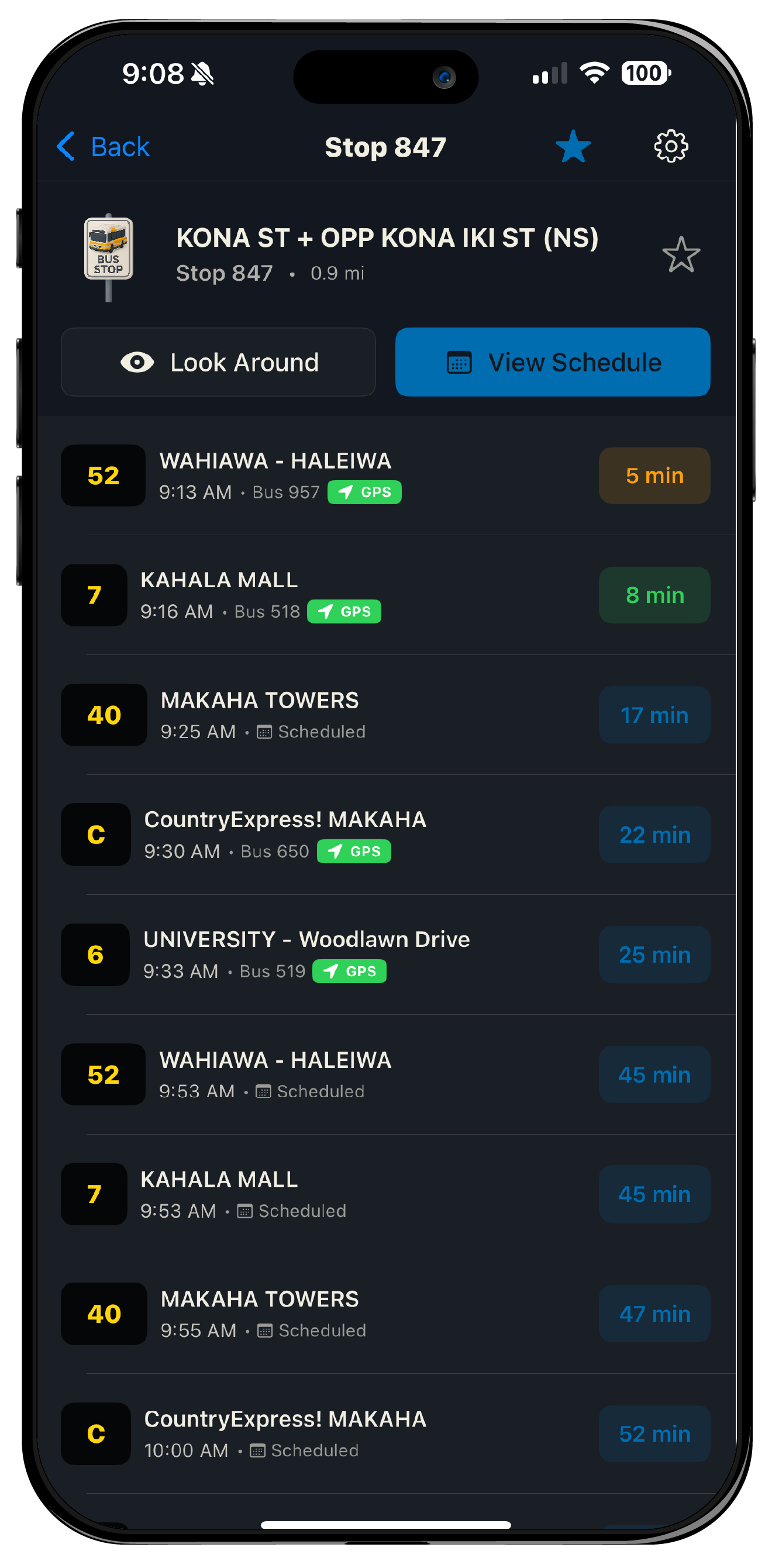
Task: Go back to the previous screen
Action: [x=103, y=147]
